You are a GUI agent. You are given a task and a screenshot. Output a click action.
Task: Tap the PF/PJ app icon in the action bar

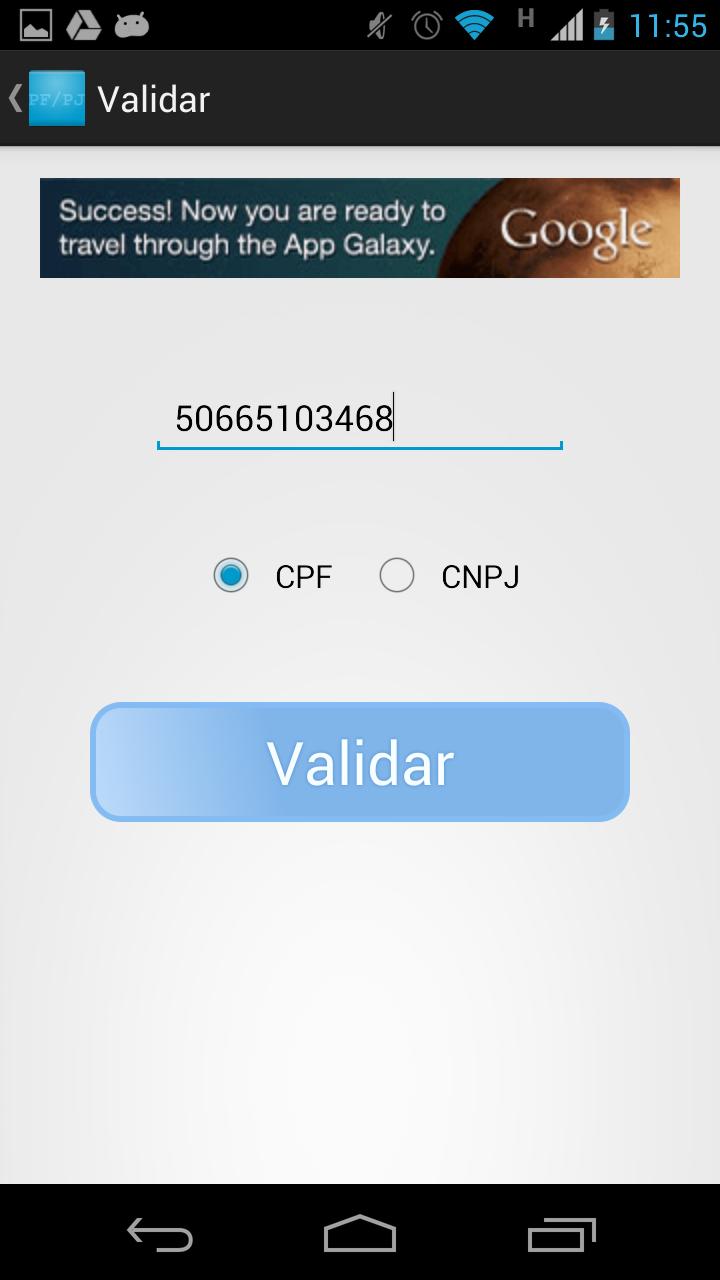pyautogui.click(x=55, y=97)
